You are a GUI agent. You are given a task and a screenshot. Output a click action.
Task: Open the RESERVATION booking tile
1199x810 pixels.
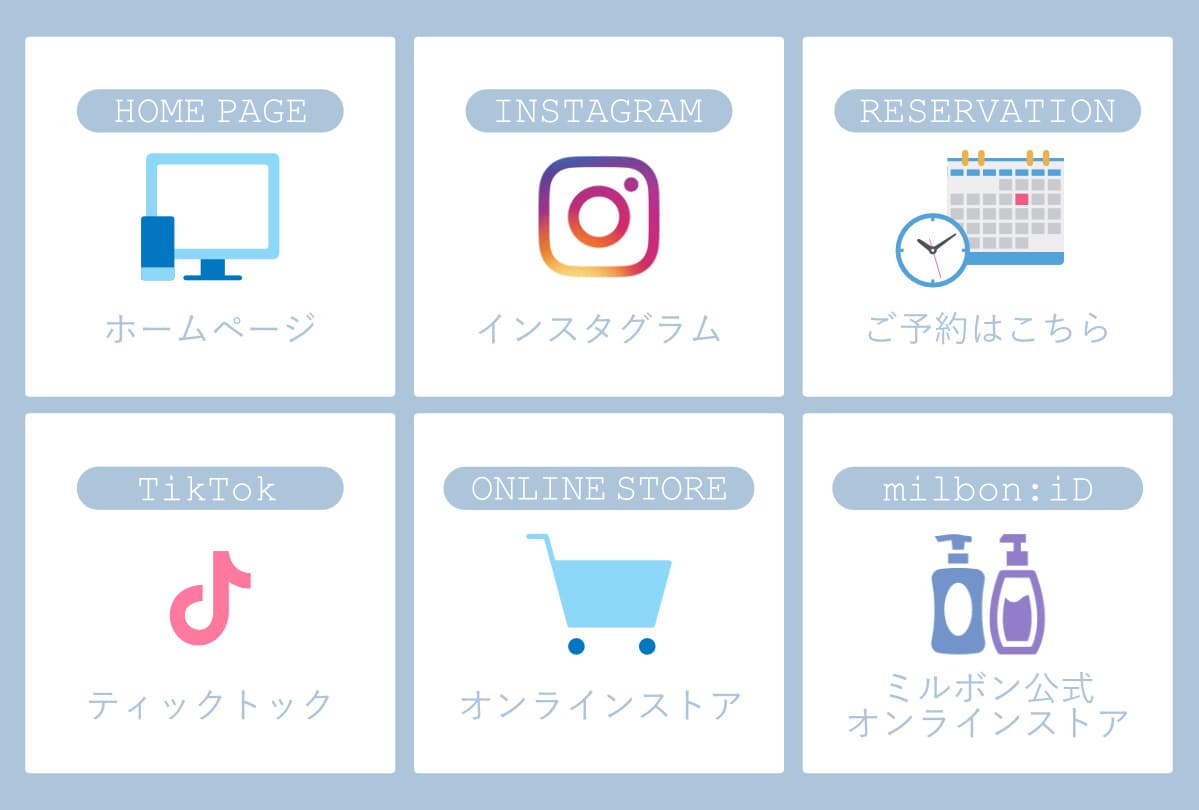tap(987, 217)
